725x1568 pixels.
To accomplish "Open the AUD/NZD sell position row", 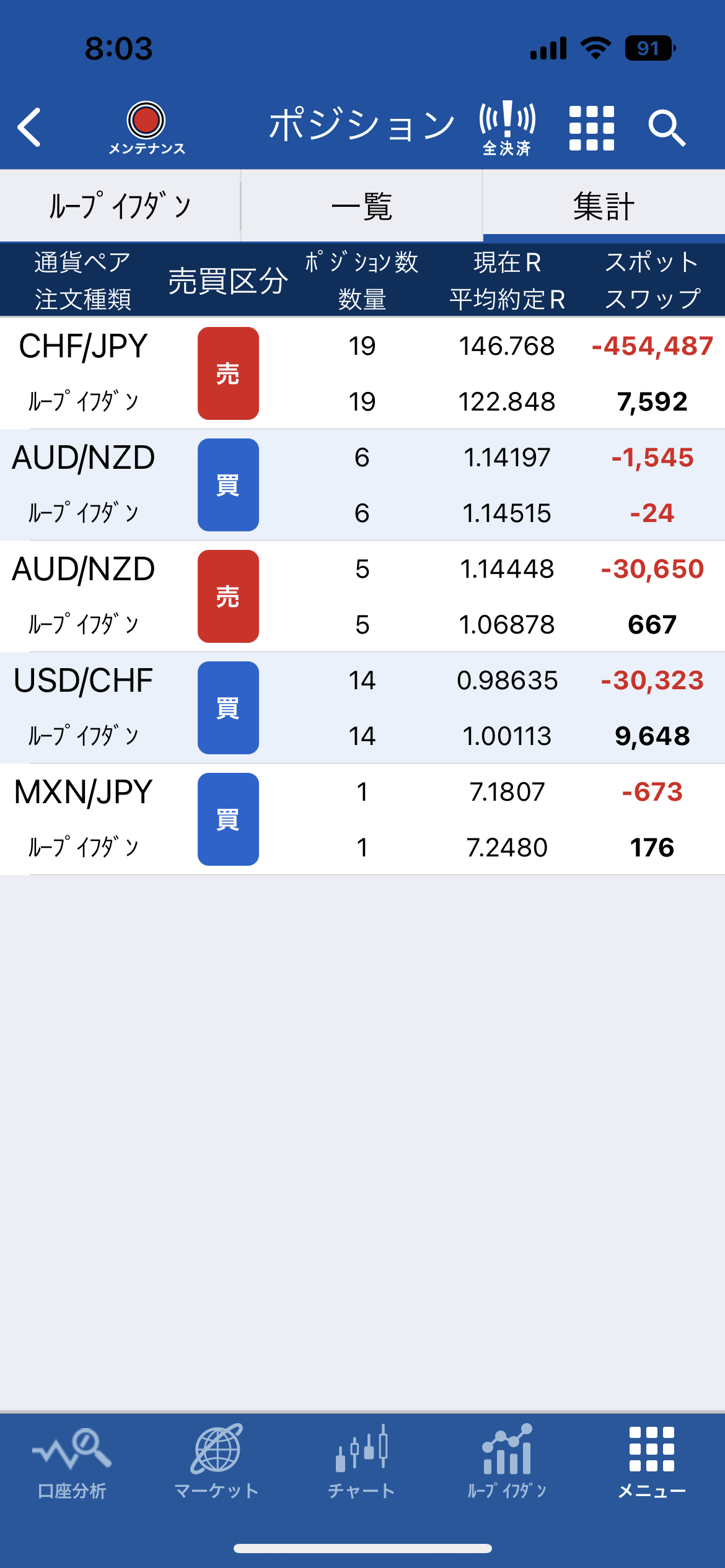I will 362,596.
